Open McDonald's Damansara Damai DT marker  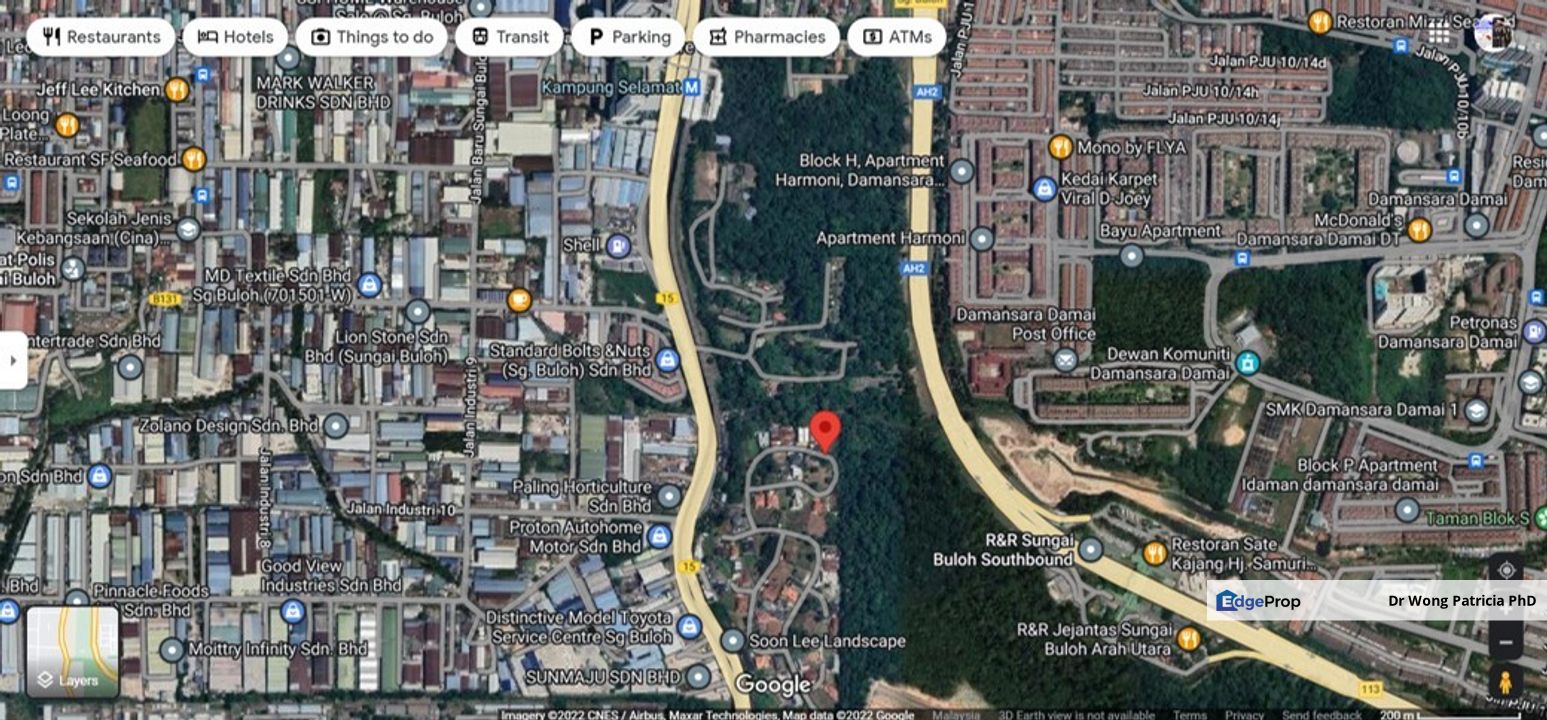pos(1419,230)
